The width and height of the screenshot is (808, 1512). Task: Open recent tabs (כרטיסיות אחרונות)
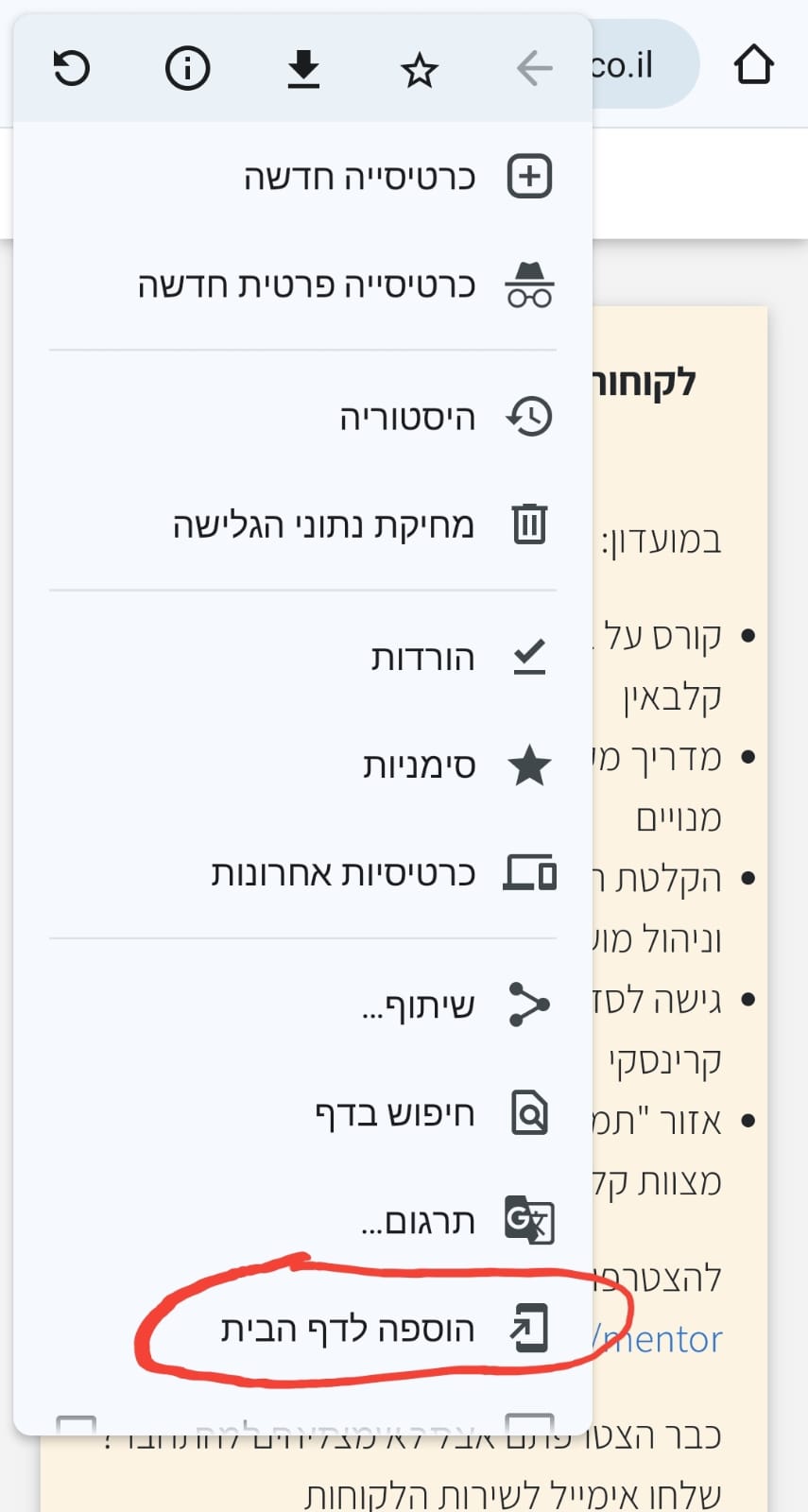click(302, 872)
